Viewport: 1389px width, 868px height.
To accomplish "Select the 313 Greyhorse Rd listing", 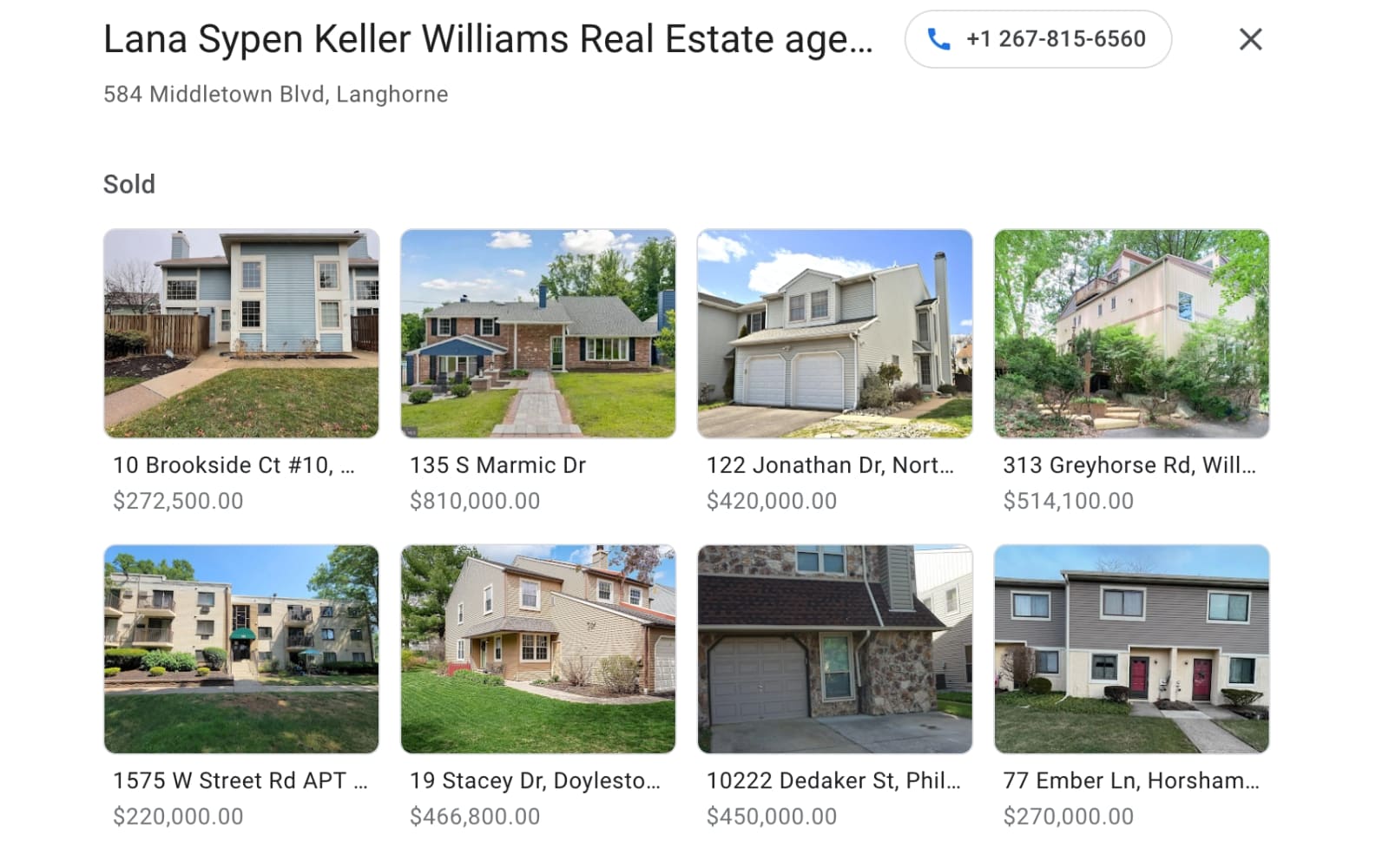I will 1131,334.
